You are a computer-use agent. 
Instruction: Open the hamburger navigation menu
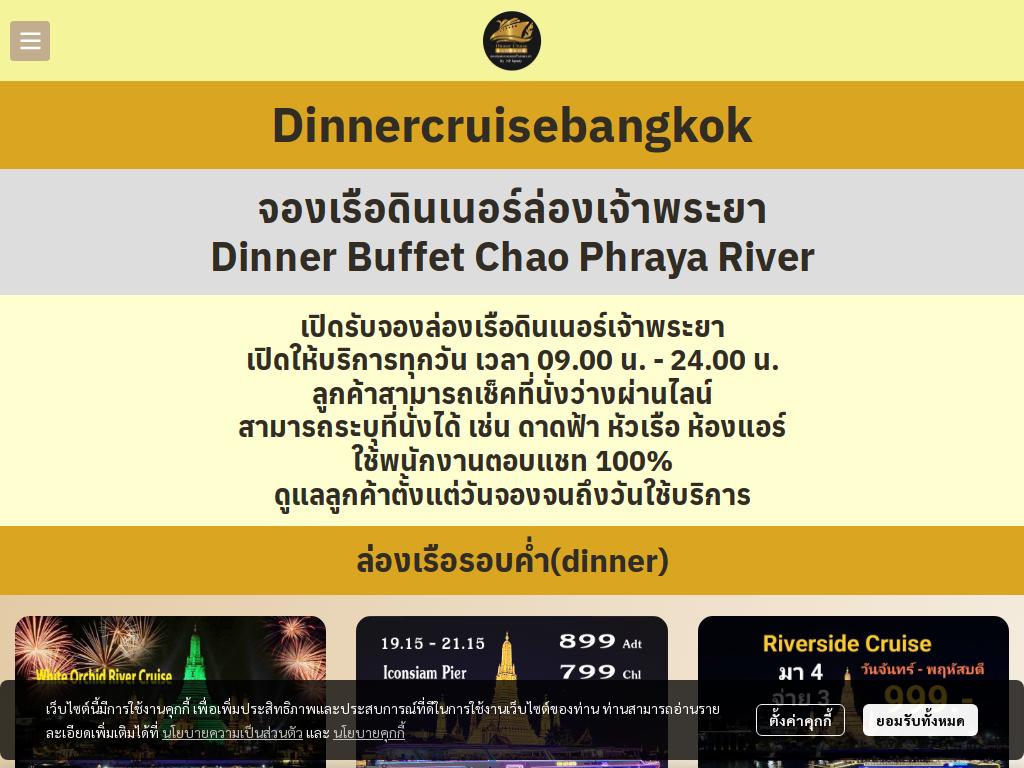click(30, 41)
